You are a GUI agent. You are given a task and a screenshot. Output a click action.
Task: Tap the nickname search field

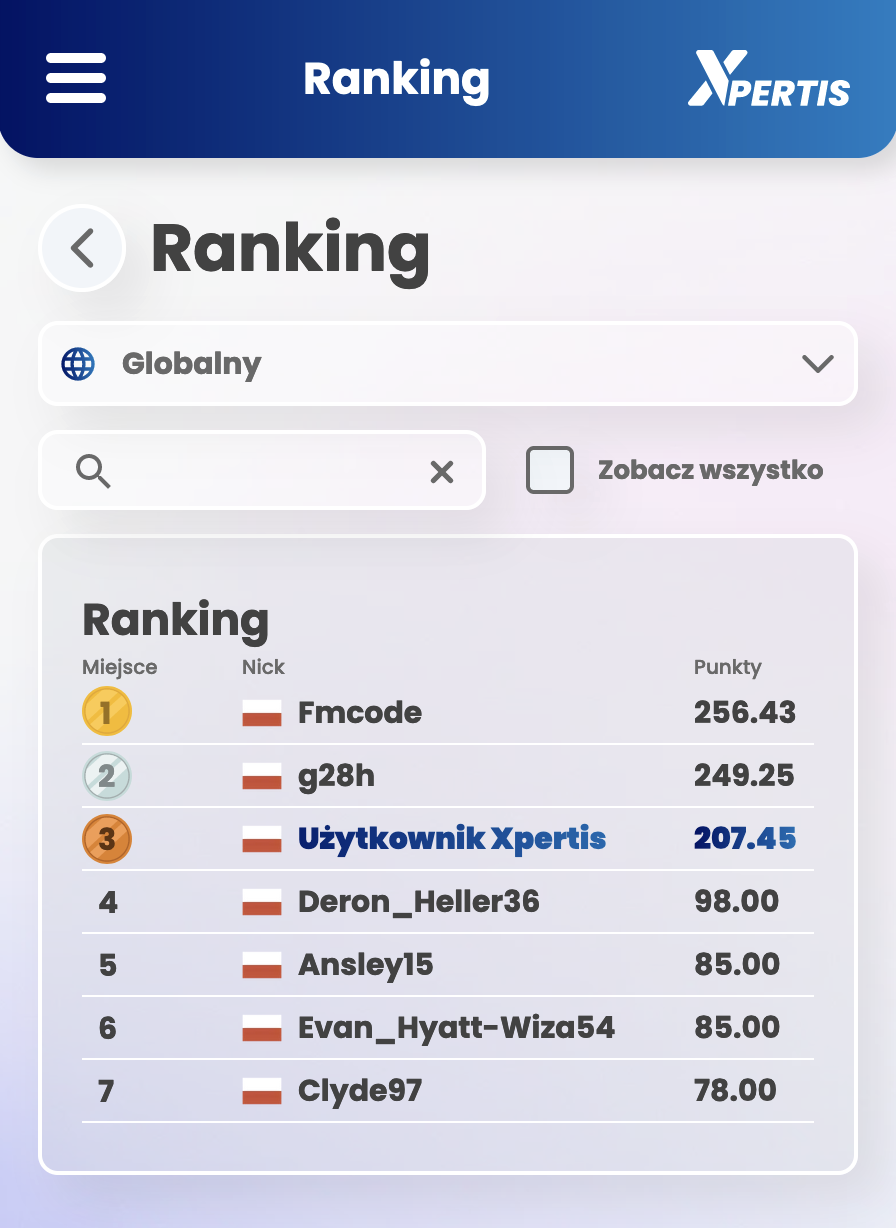tap(260, 471)
